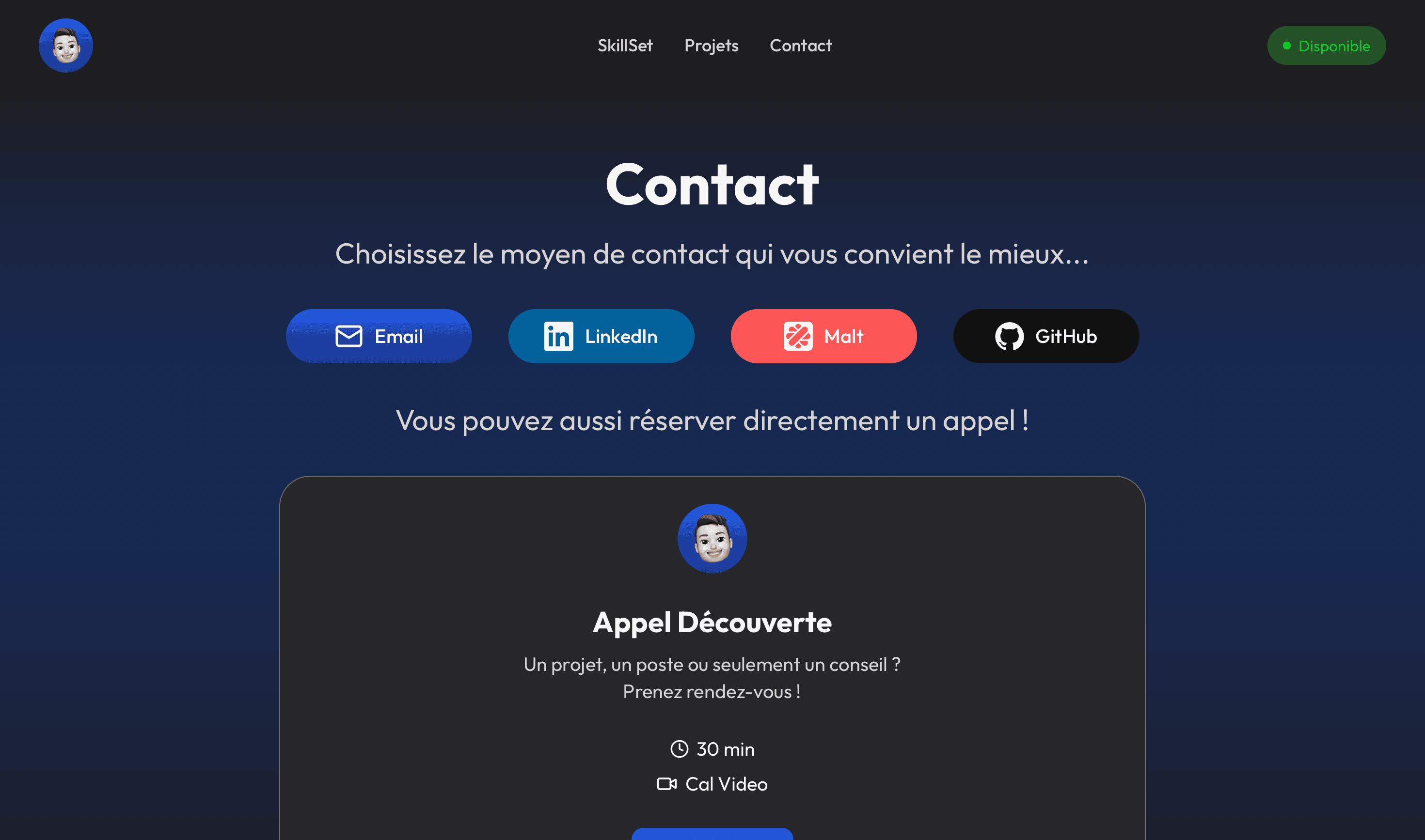Screen dimensions: 1425x840
Task: Open the GitHub button
Action: pos(1045,336)
